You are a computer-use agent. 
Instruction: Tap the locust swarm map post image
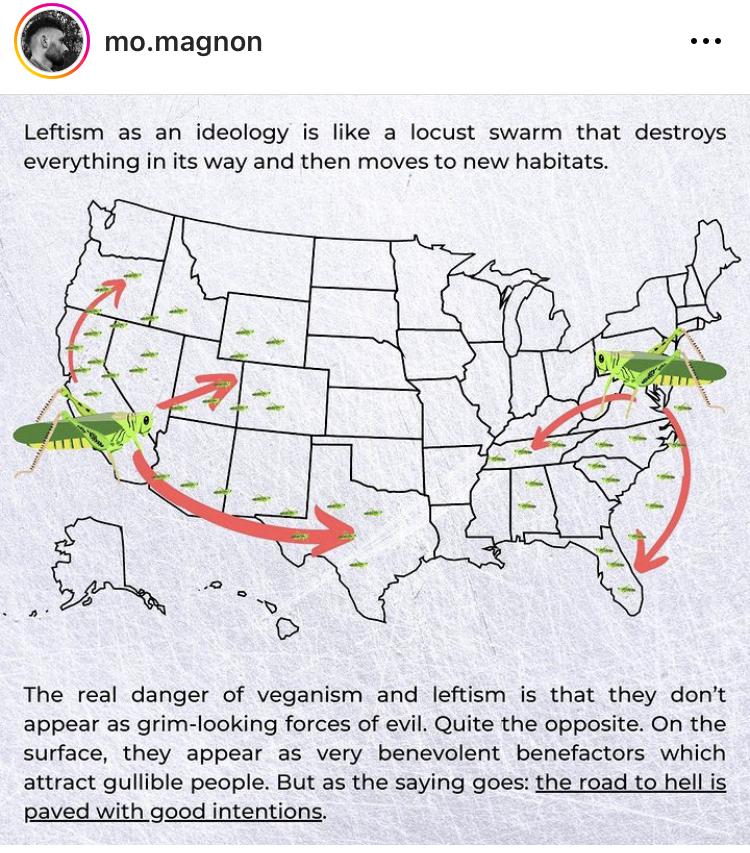pyautogui.click(x=375, y=420)
